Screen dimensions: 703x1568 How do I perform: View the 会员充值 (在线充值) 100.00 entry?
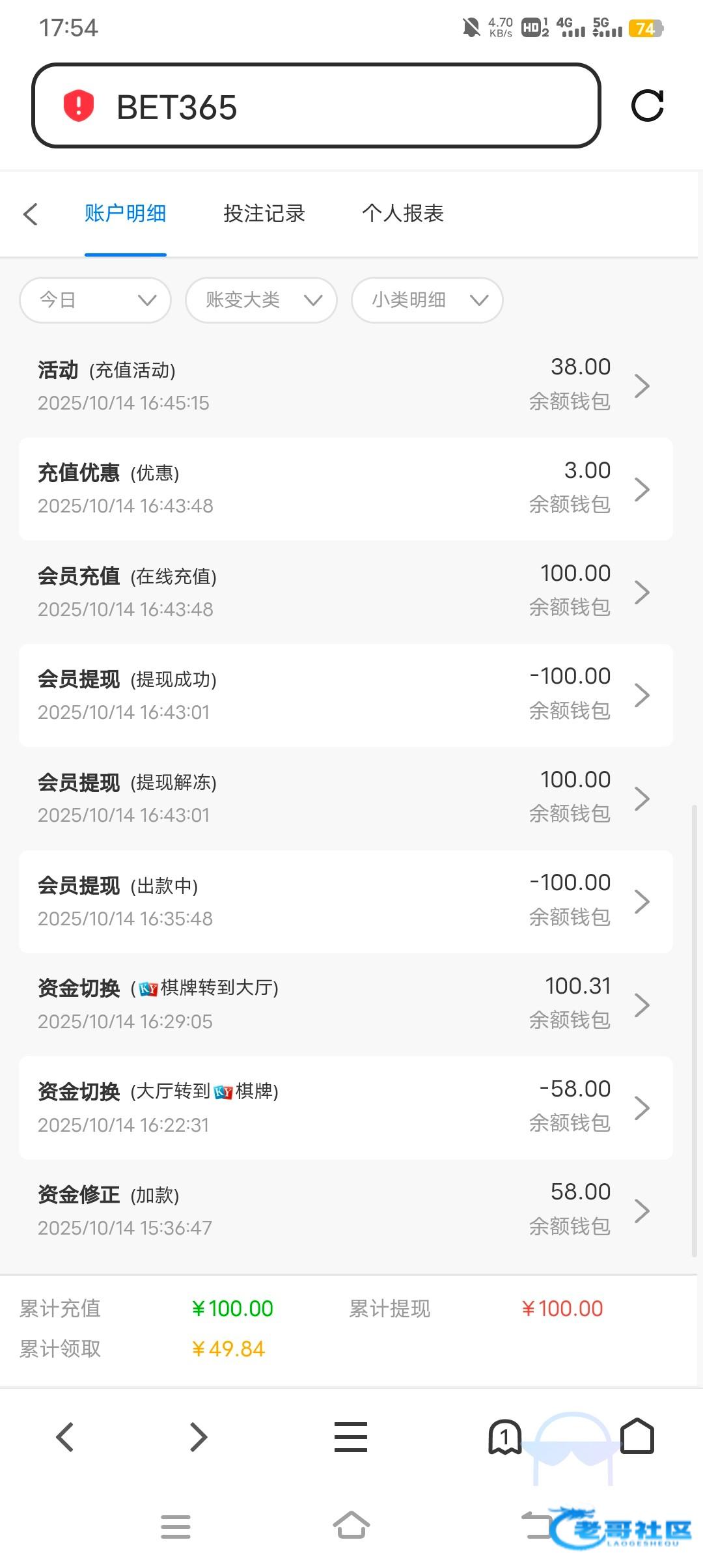[346, 592]
